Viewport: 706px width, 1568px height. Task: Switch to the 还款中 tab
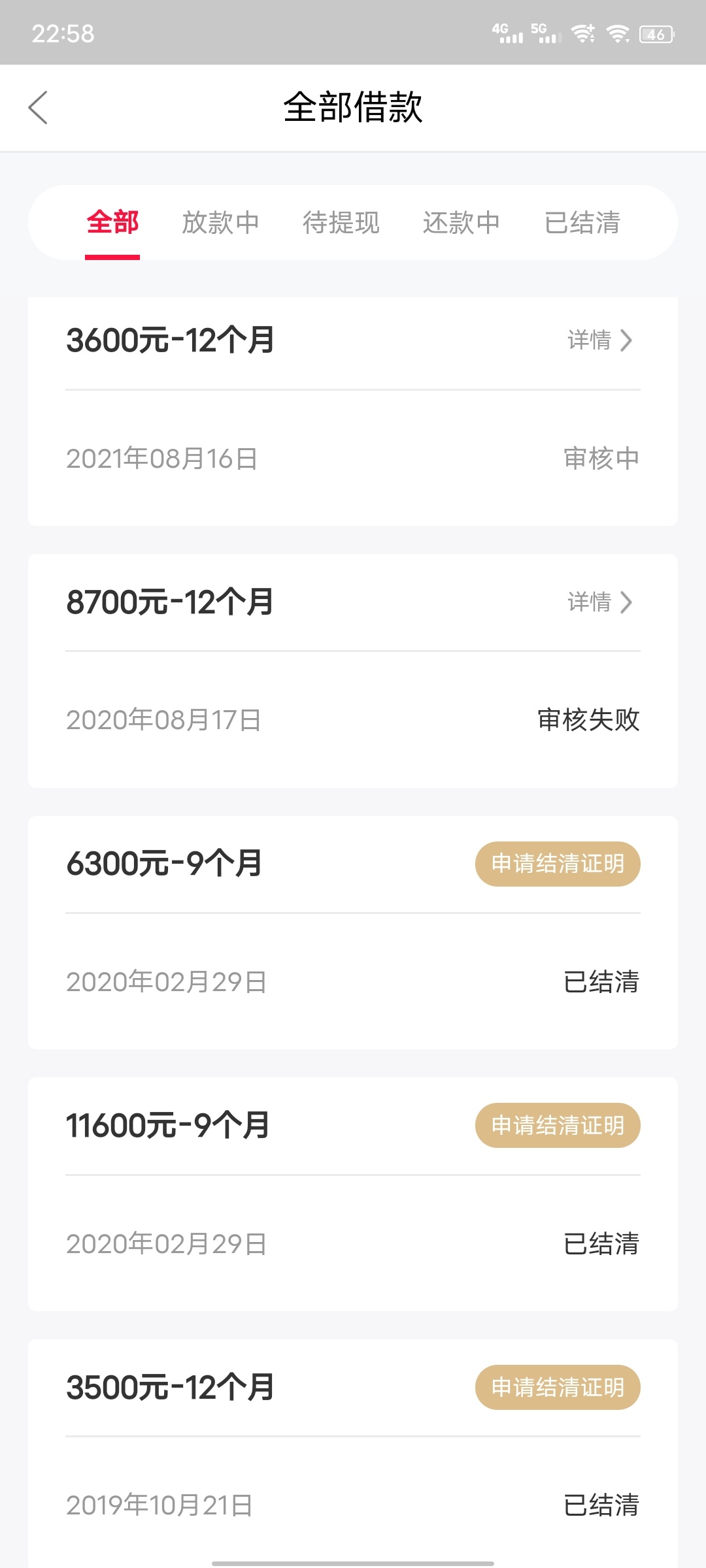pyautogui.click(x=461, y=223)
